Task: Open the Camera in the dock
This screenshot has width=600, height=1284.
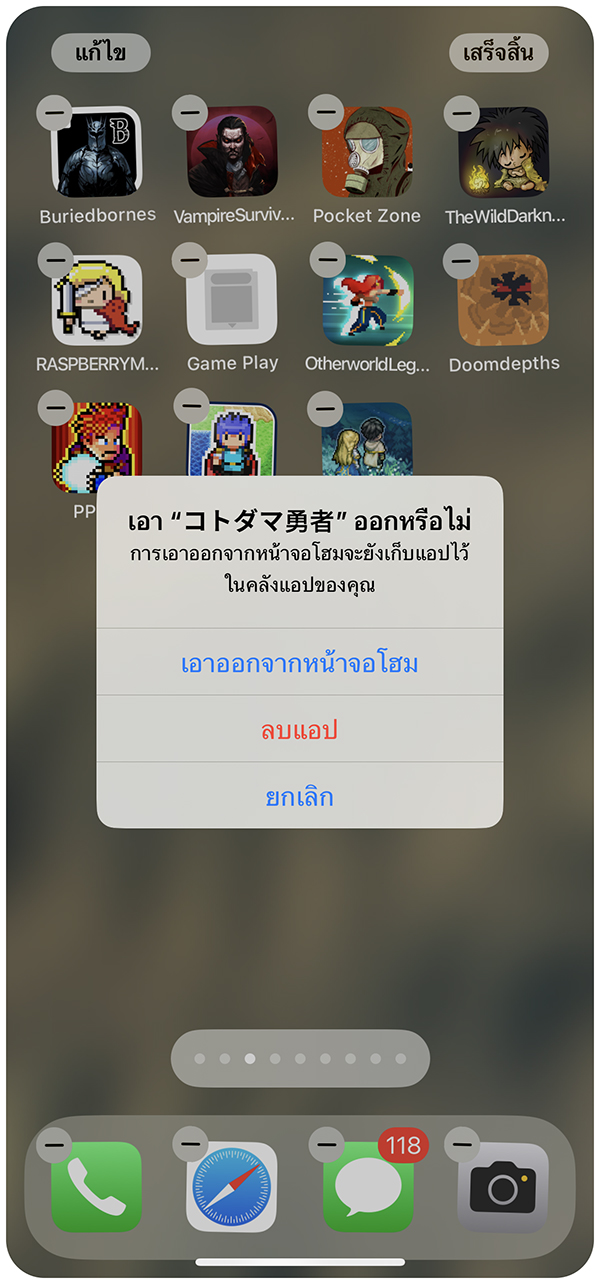Action: [x=503, y=1186]
